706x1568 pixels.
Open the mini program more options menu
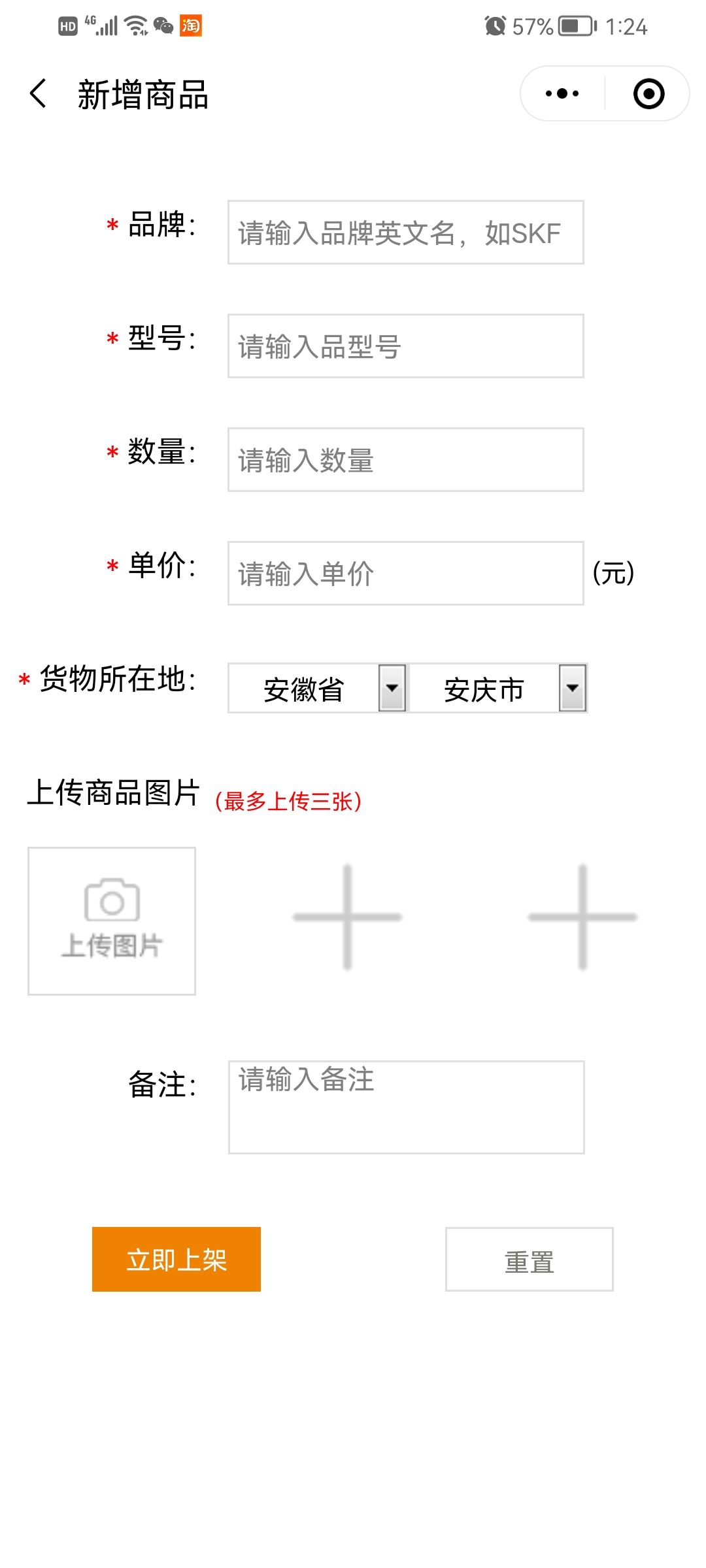[x=562, y=94]
